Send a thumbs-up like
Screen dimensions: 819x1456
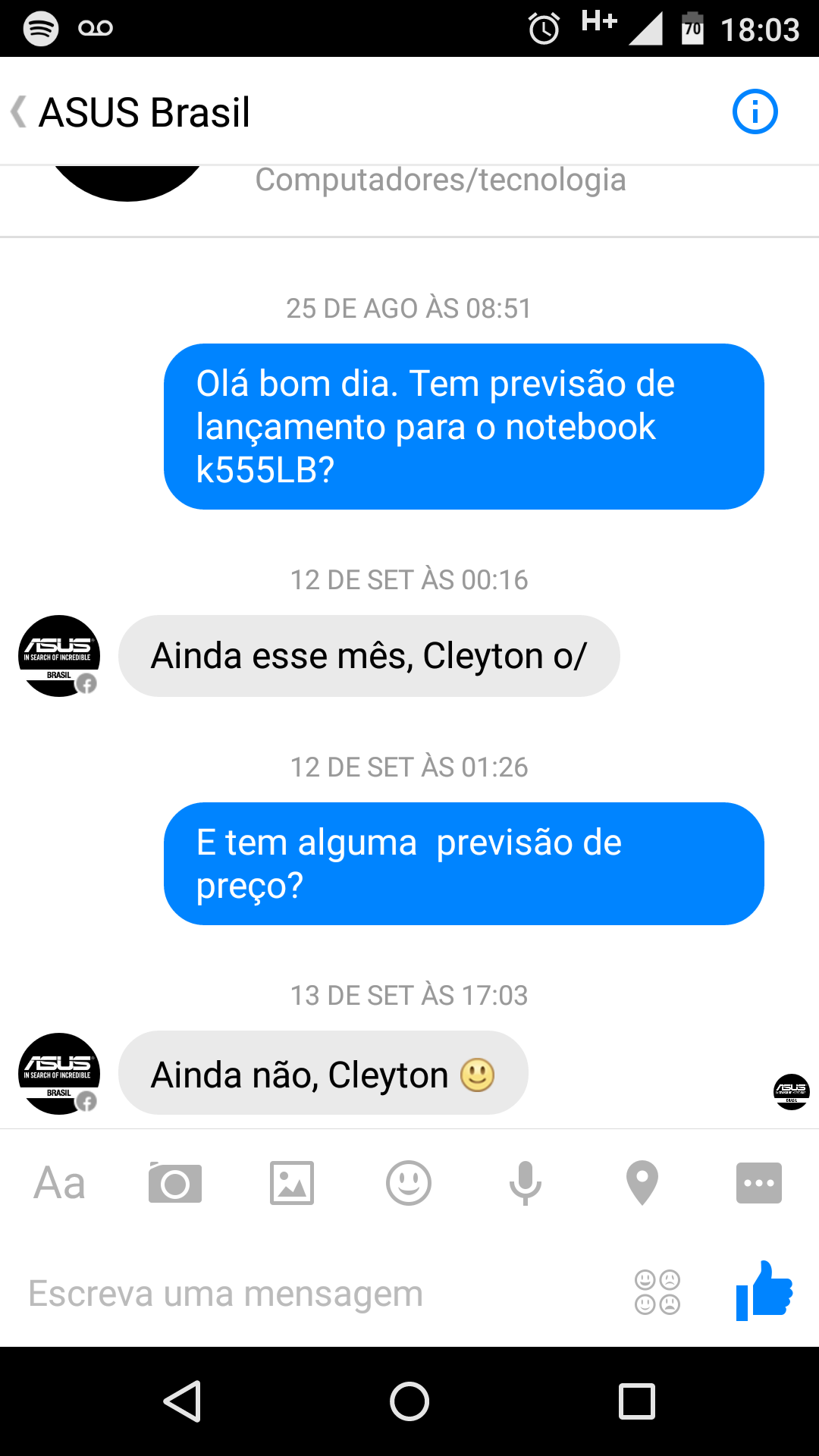pyautogui.click(x=764, y=1291)
